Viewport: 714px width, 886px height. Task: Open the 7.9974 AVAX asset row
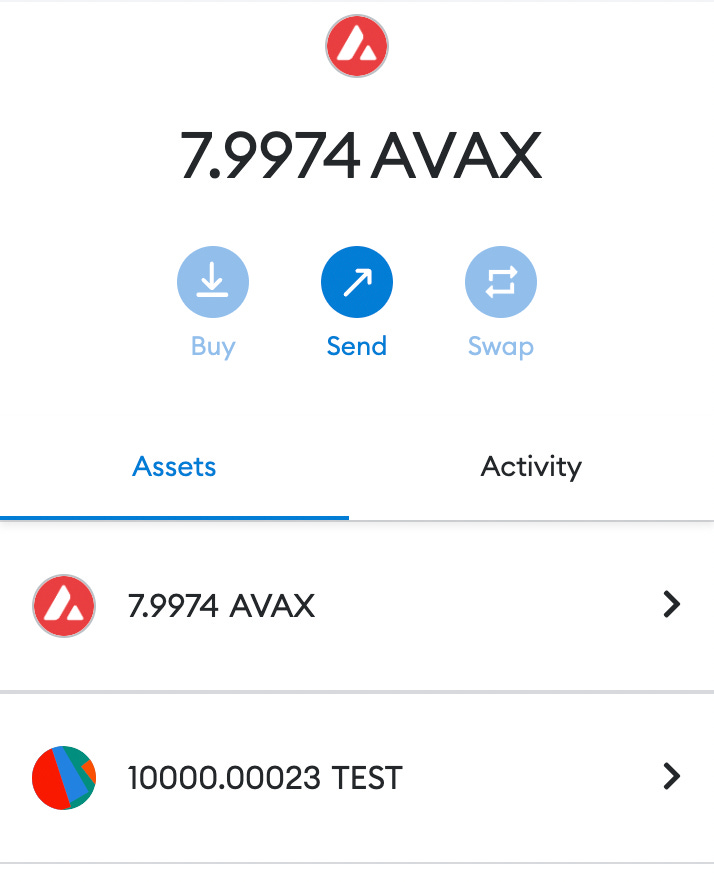click(x=356, y=605)
